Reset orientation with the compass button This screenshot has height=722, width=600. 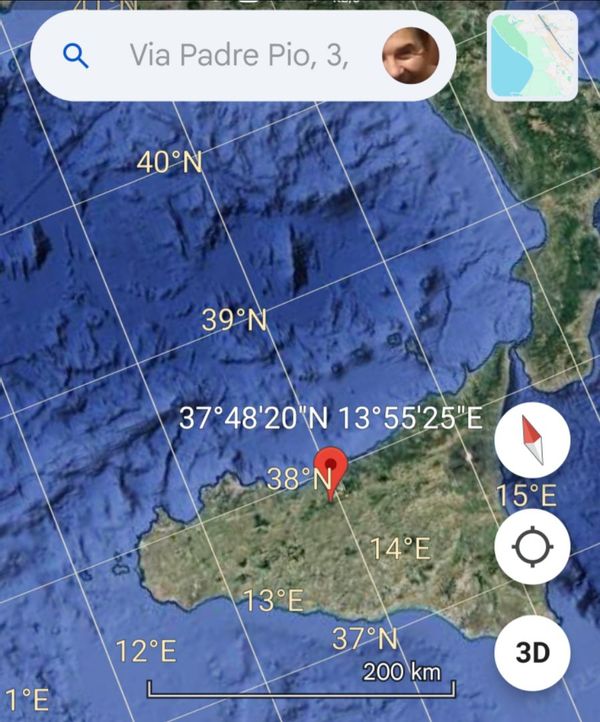tap(532, 440)
